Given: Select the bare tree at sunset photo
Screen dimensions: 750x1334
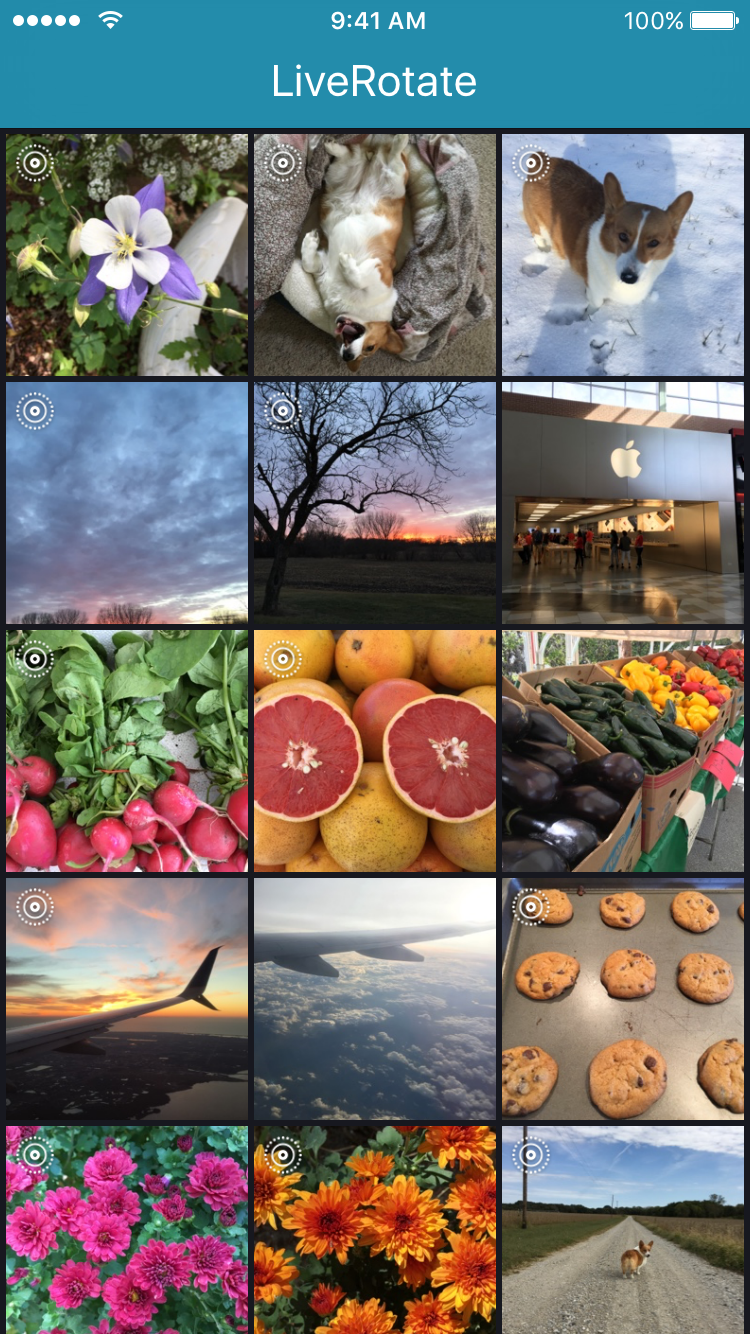Looking at the screenshot, I should 375,503.
